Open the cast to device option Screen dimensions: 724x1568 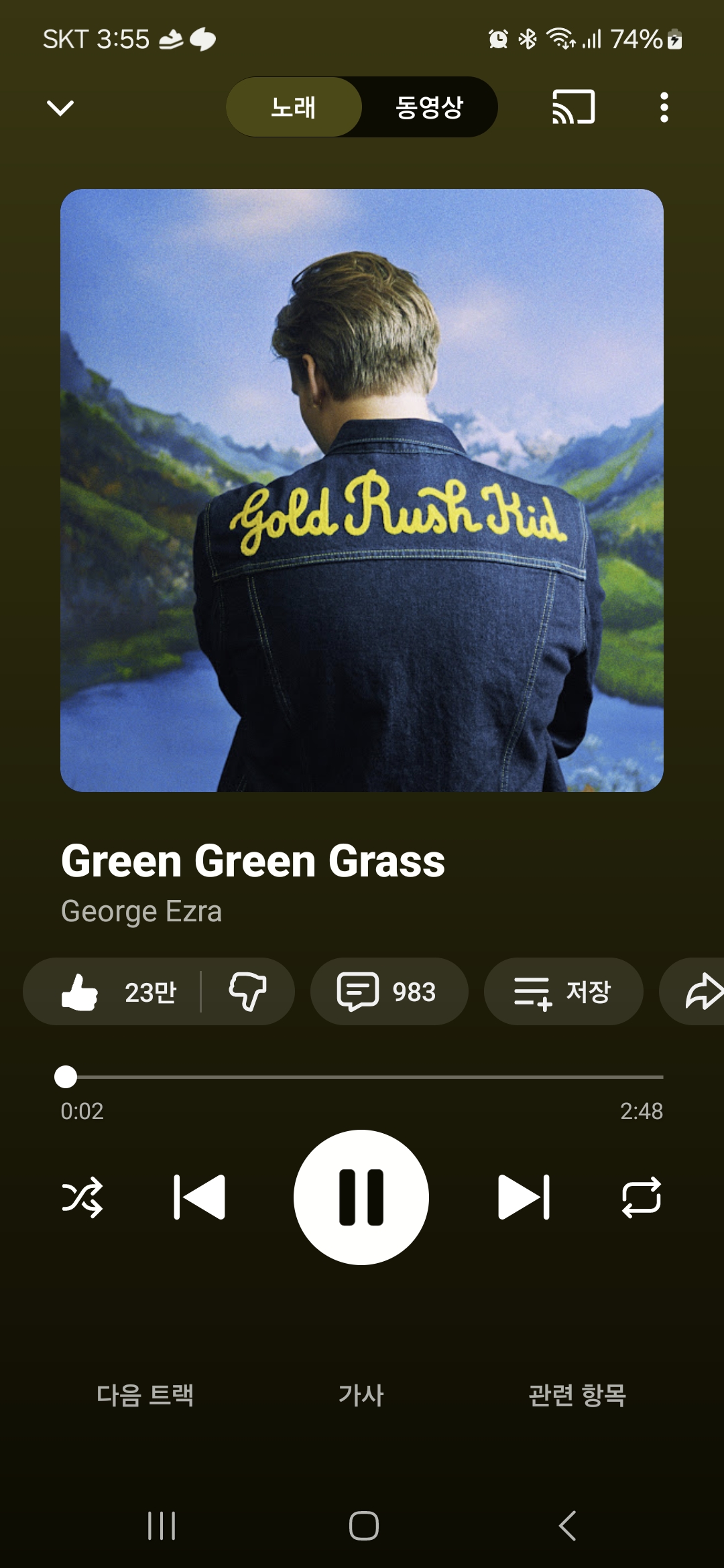tap(573, 107)
